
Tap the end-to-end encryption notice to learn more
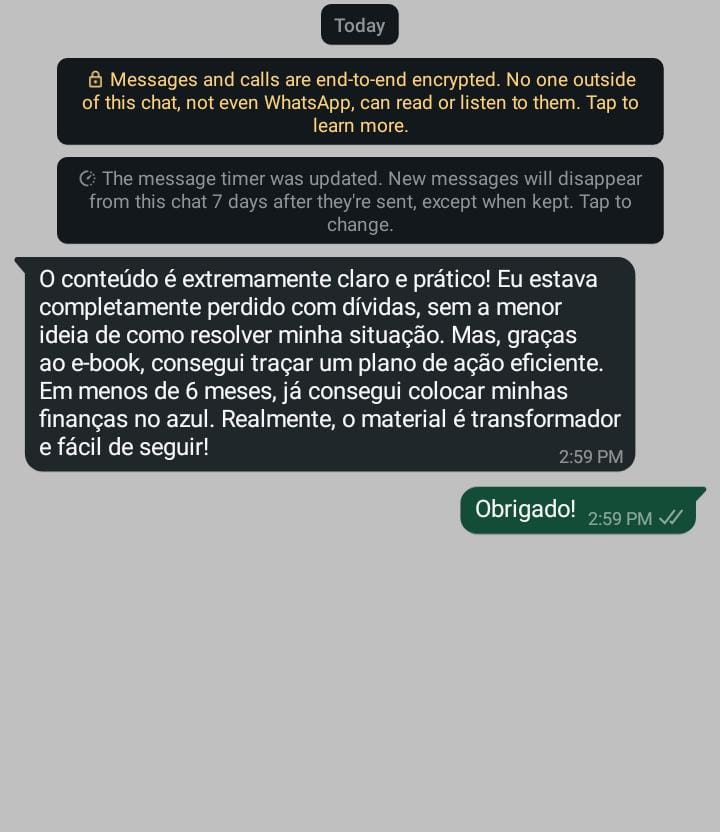pyautogui.click(x=360, y=102)
